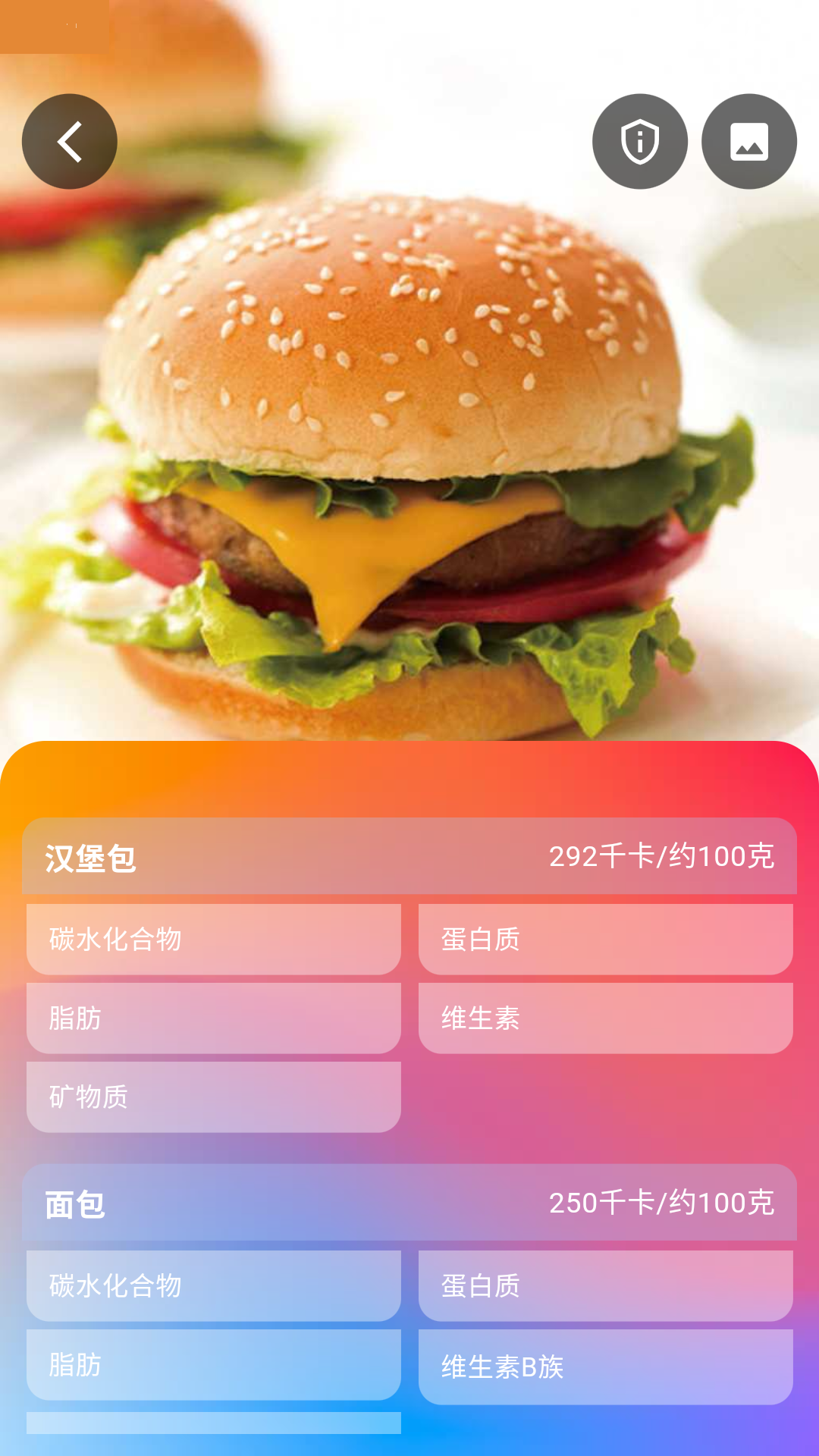819x1456 pixels.
Task: Select 蛋白质 under 汉堡包
Action: (605, 939)
